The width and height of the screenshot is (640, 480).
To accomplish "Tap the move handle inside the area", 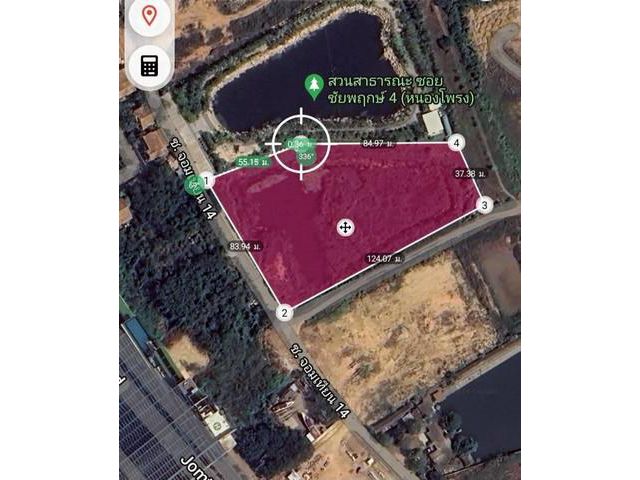I will (344, 228).
